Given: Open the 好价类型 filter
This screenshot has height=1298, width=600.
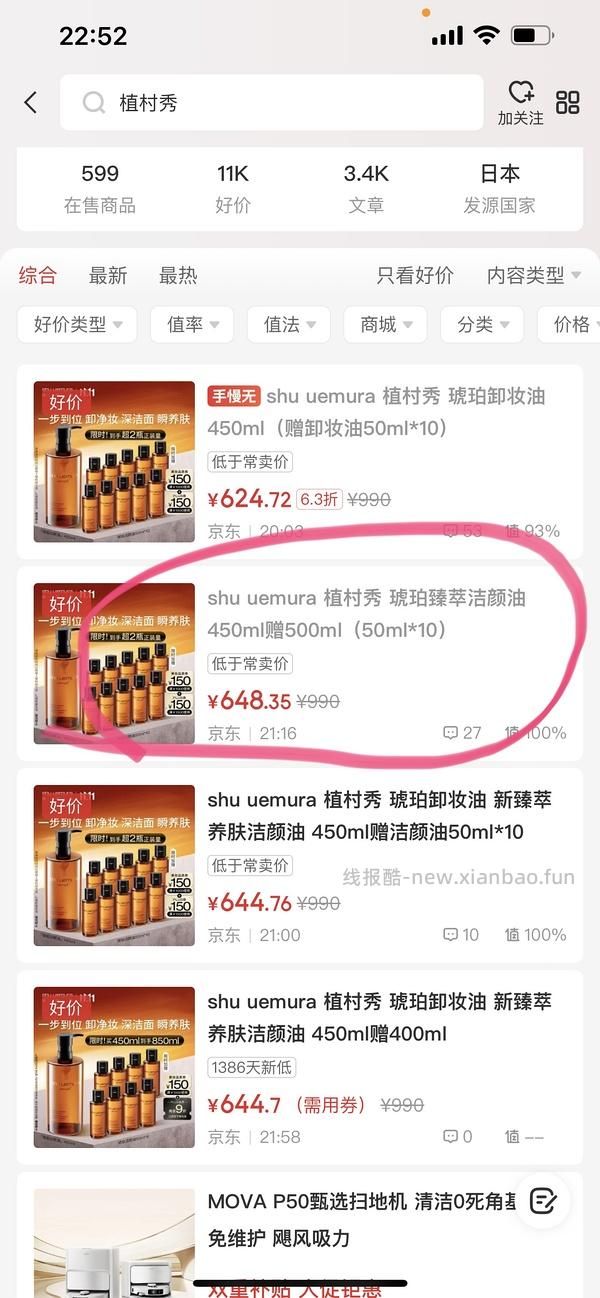Looking at the screenshot, I should (x=78, y=325).
